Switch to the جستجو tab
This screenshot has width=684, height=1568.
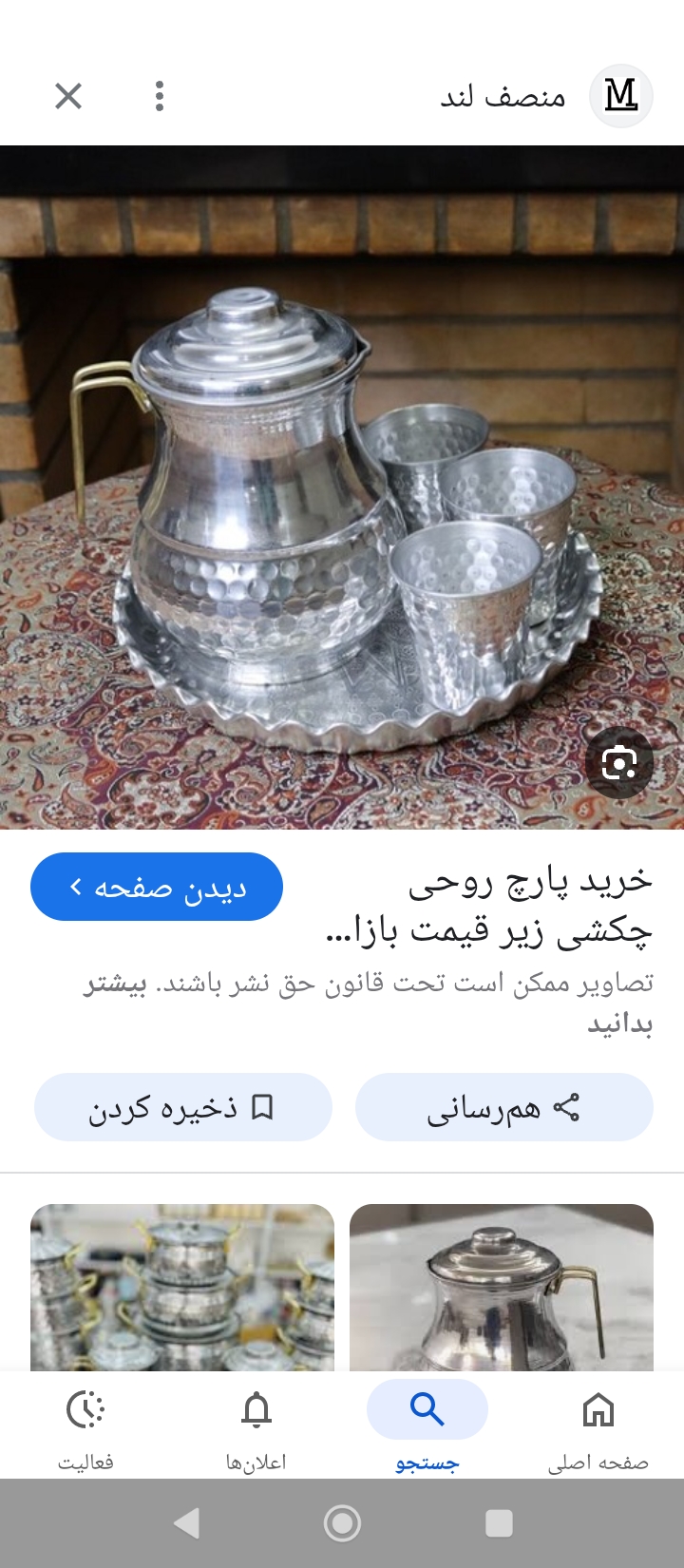click(x=427, y=1427)
